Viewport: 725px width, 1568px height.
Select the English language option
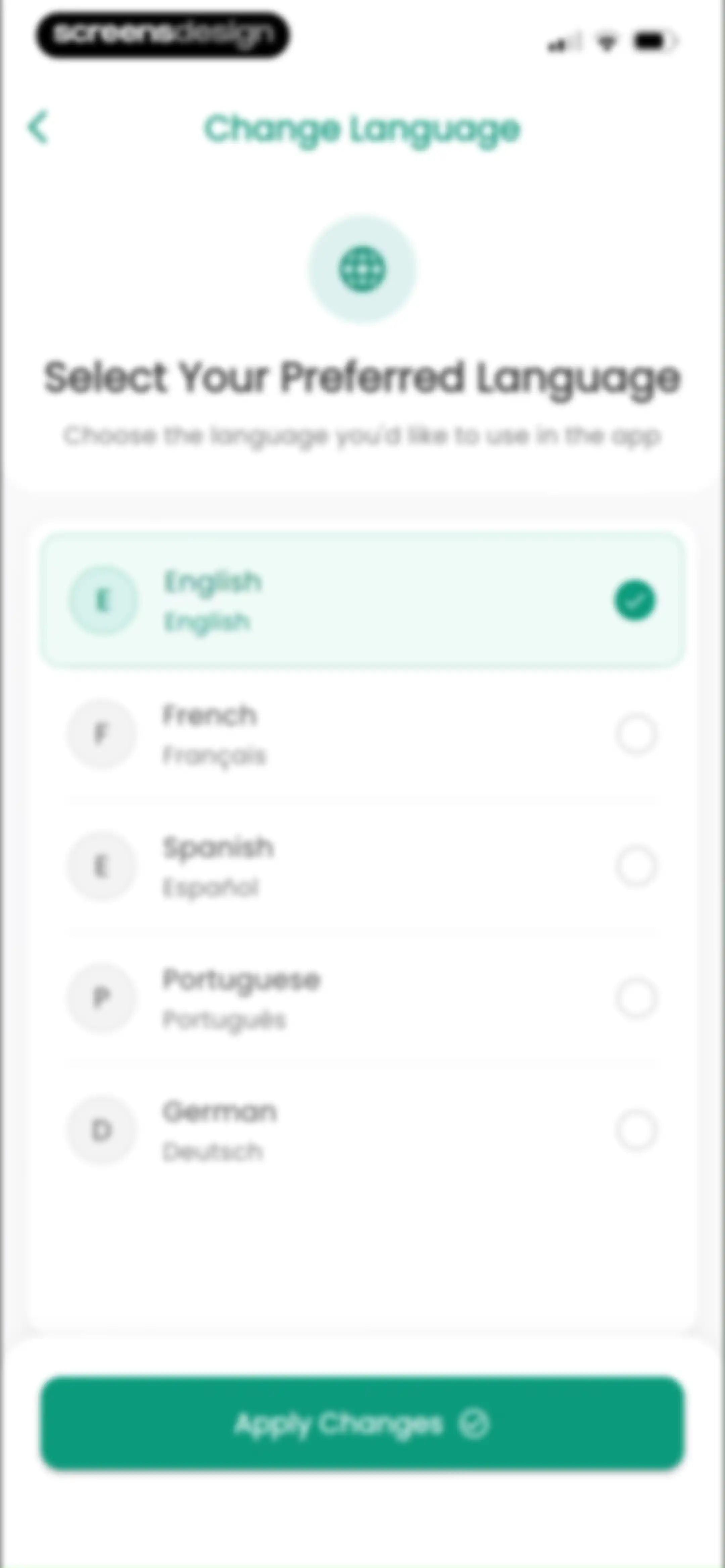click(x=362, y=601)
